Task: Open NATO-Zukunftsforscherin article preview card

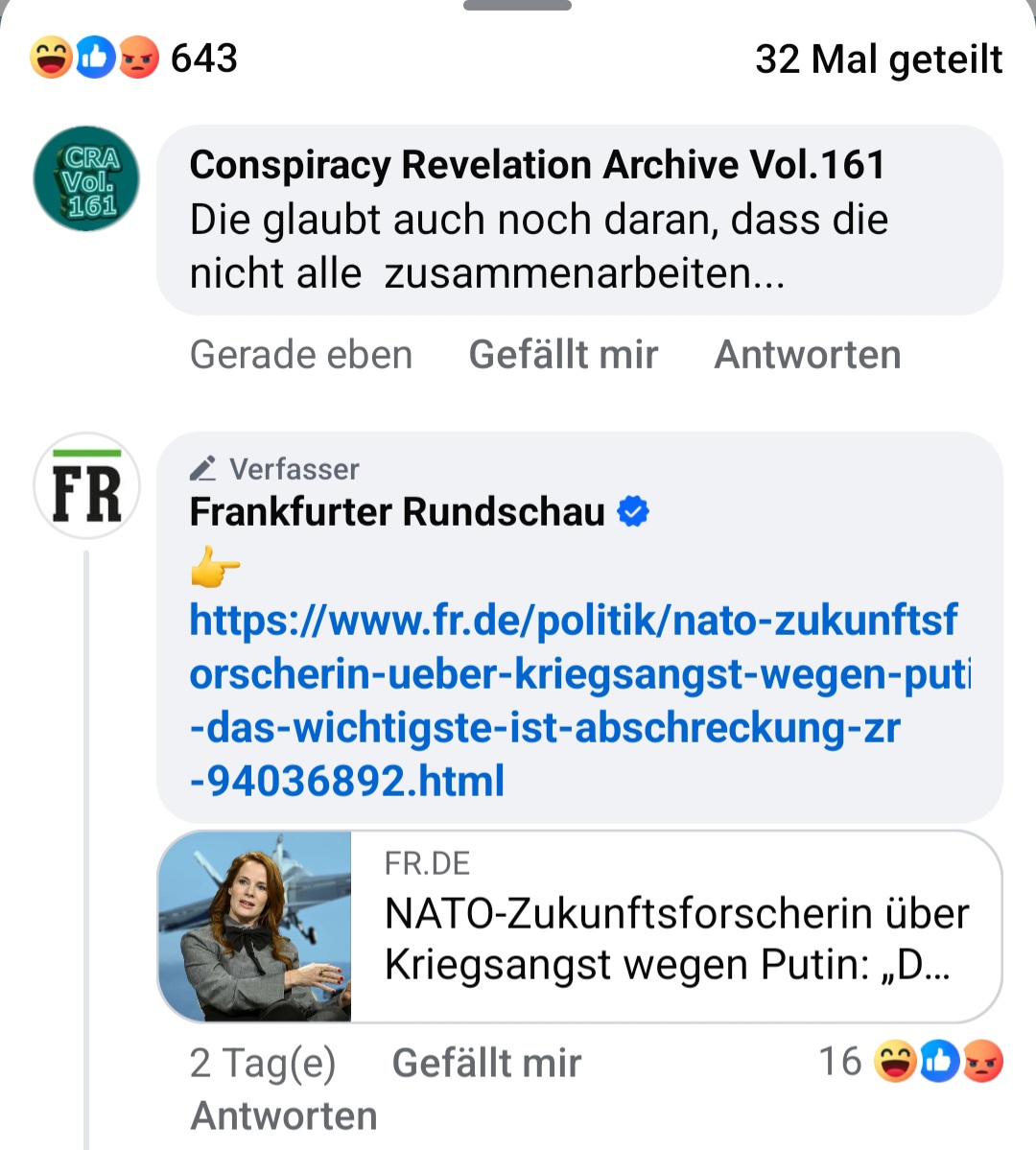Action: click(x=579, y=927)
